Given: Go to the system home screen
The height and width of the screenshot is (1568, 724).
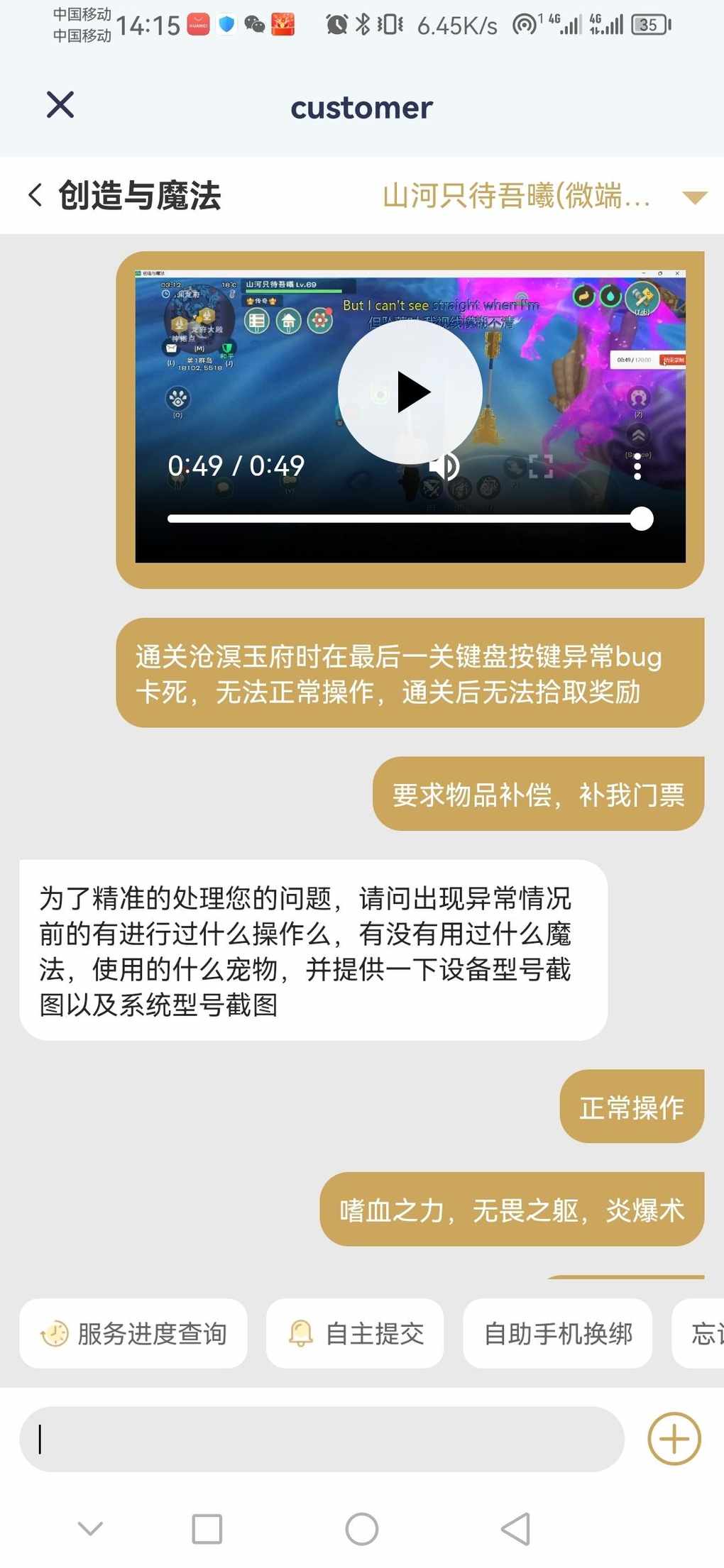Looking at the screenshot, I should pyautogui.click(x=362, y=1529).
